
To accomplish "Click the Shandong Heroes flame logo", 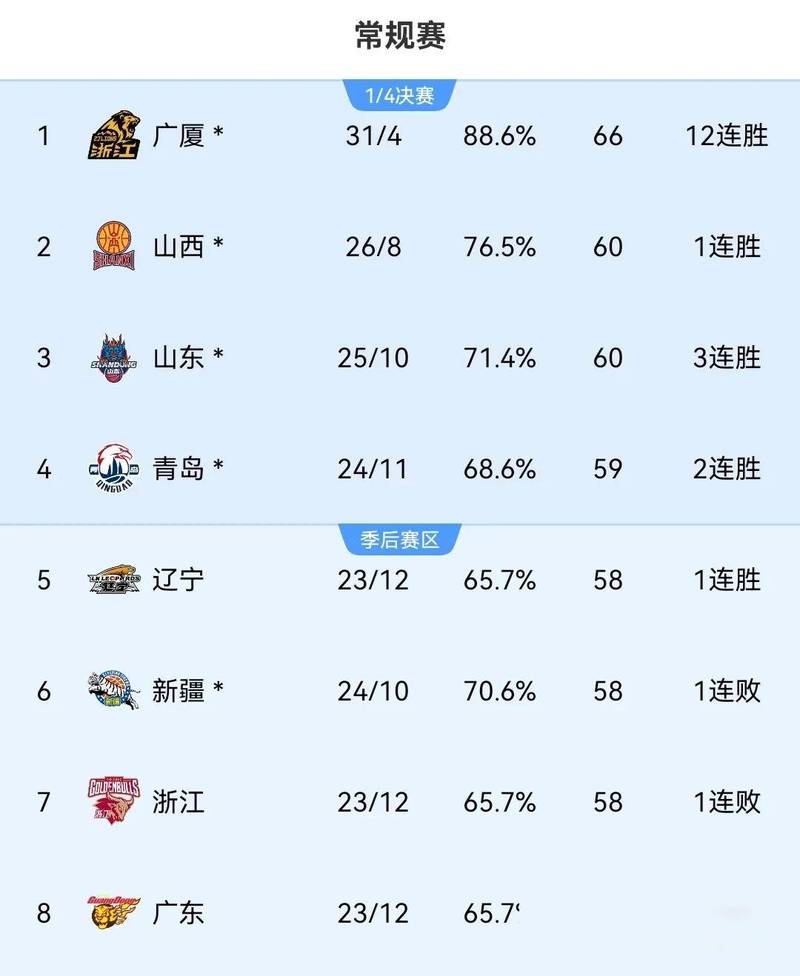I will 115,357.
